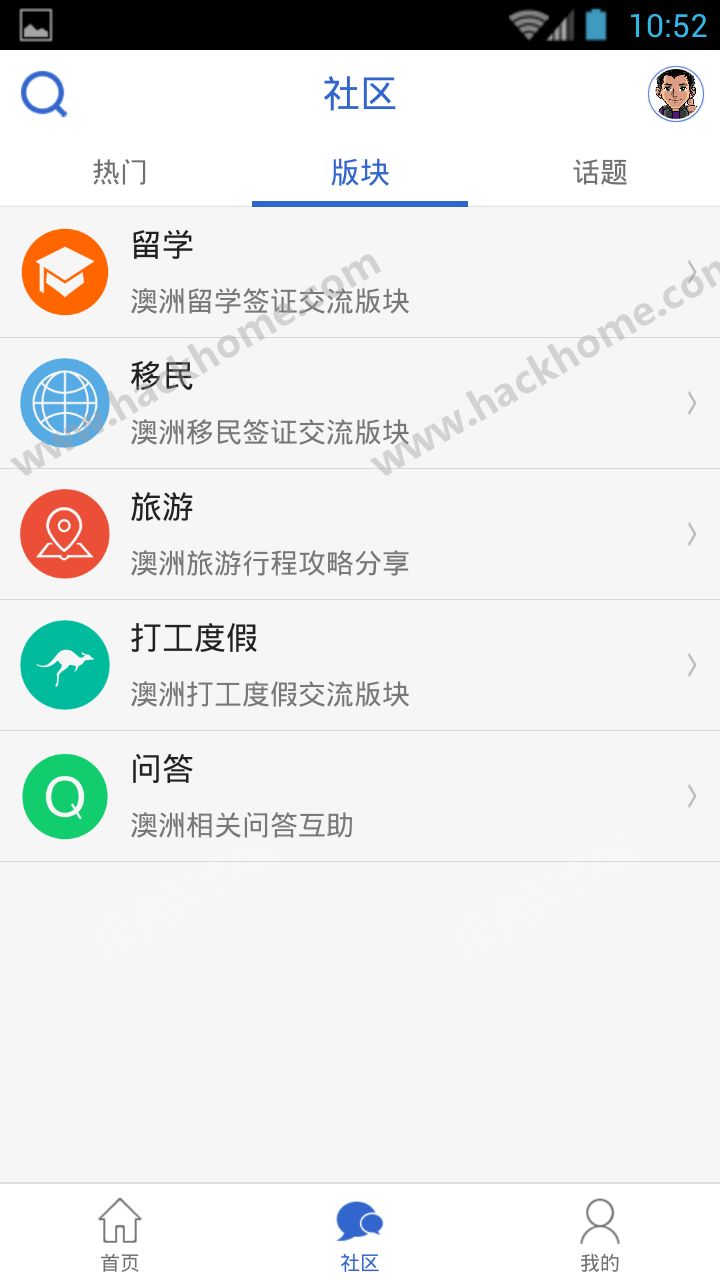Viewport: 720px width, 1280px height.
Task: Tap the 社区 bottom tab
Action: 360,1234
